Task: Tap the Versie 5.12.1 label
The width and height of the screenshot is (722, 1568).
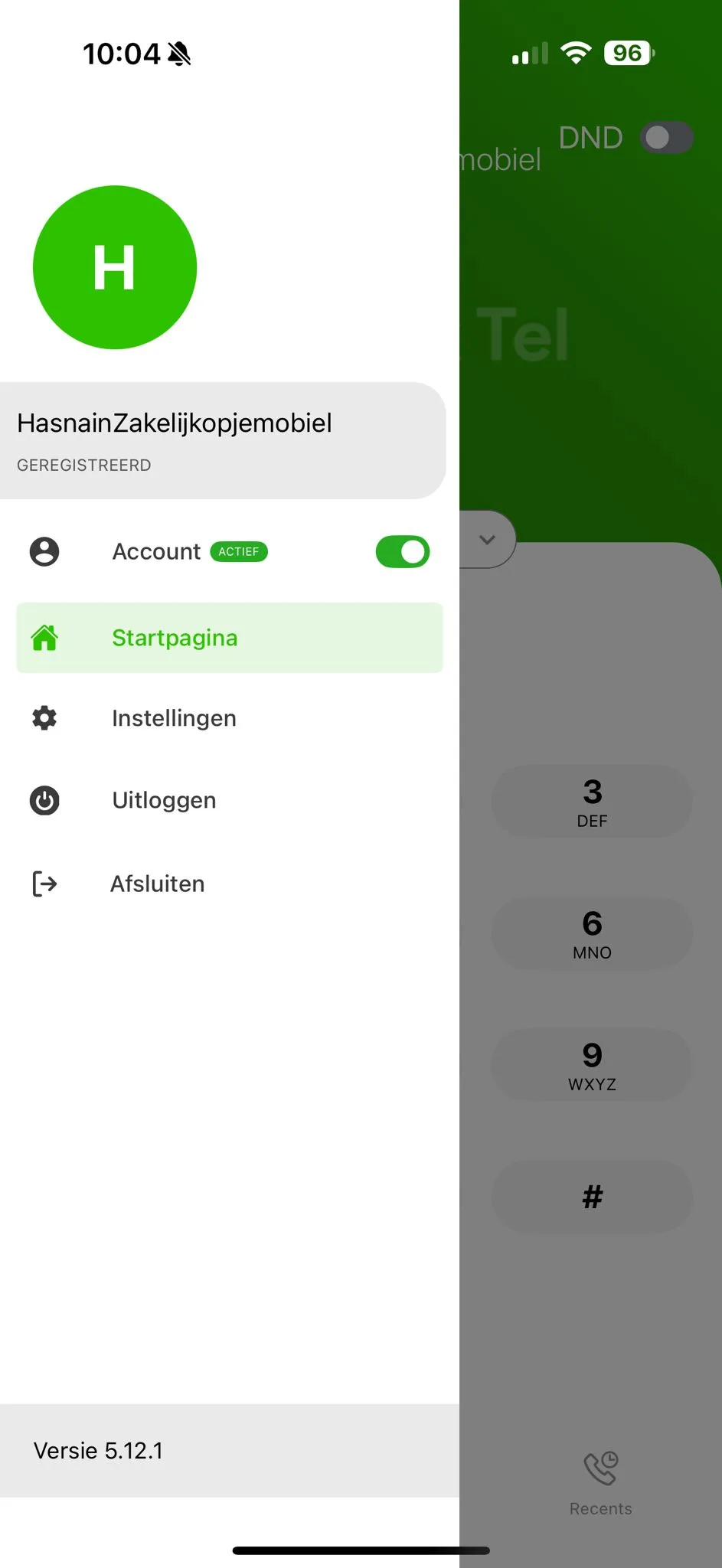Action: (97, 1450)
